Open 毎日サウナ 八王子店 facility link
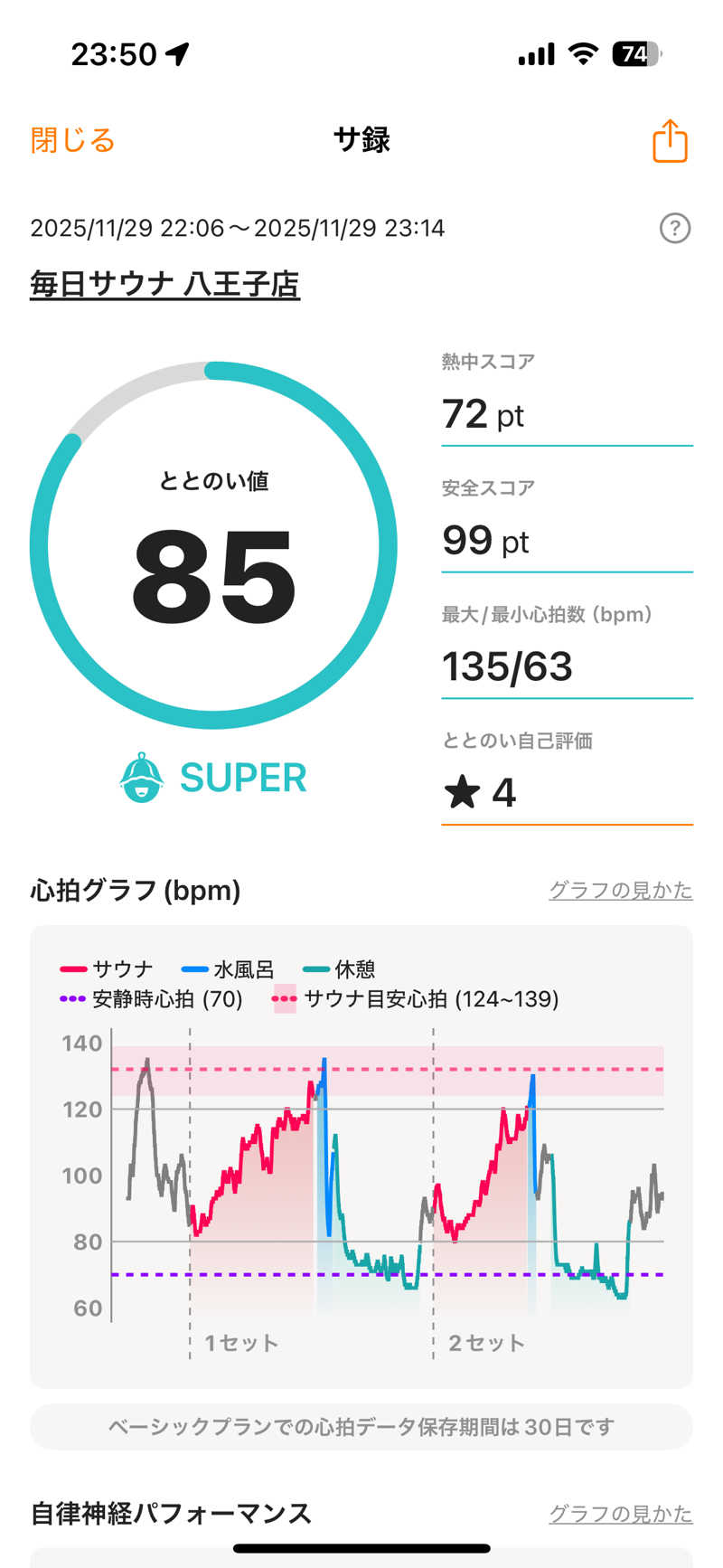Screen dimensions: 723x1568 [x=164, y=285]
